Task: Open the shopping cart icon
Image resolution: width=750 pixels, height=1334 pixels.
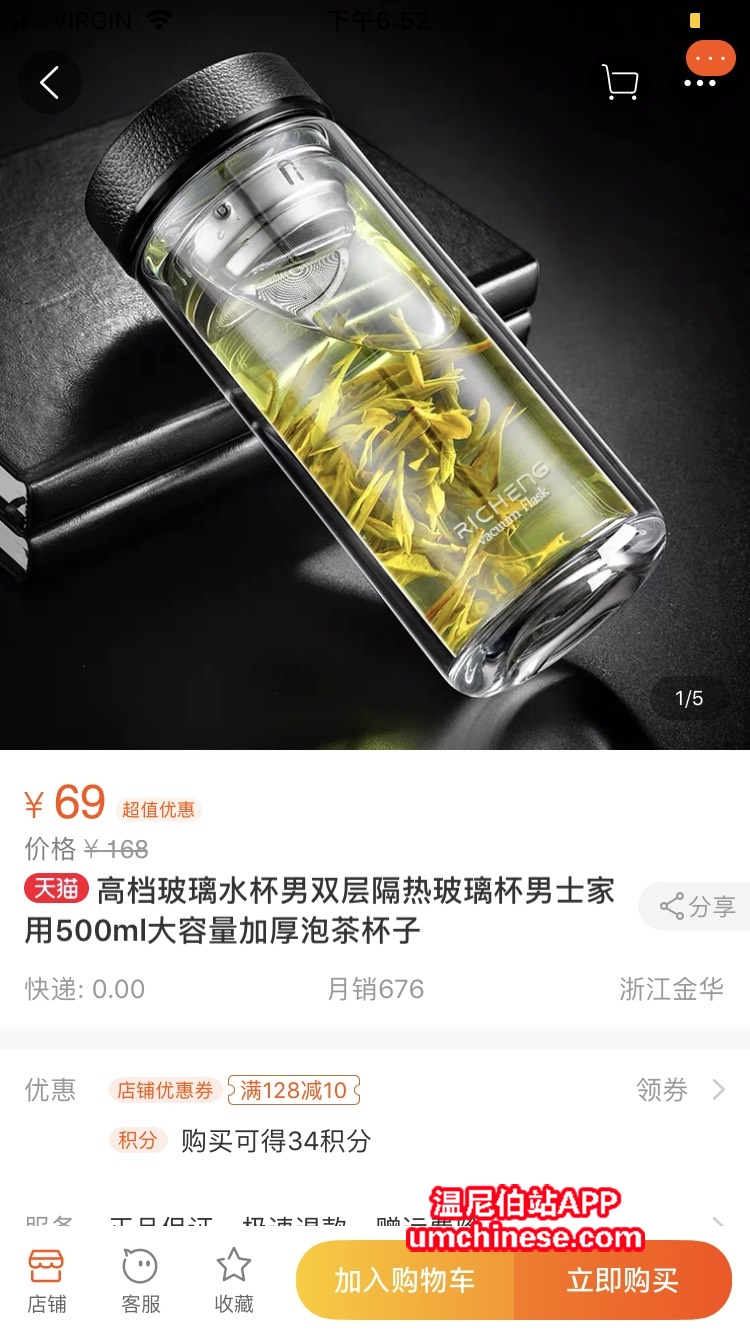Action: (x=620, y=82)
